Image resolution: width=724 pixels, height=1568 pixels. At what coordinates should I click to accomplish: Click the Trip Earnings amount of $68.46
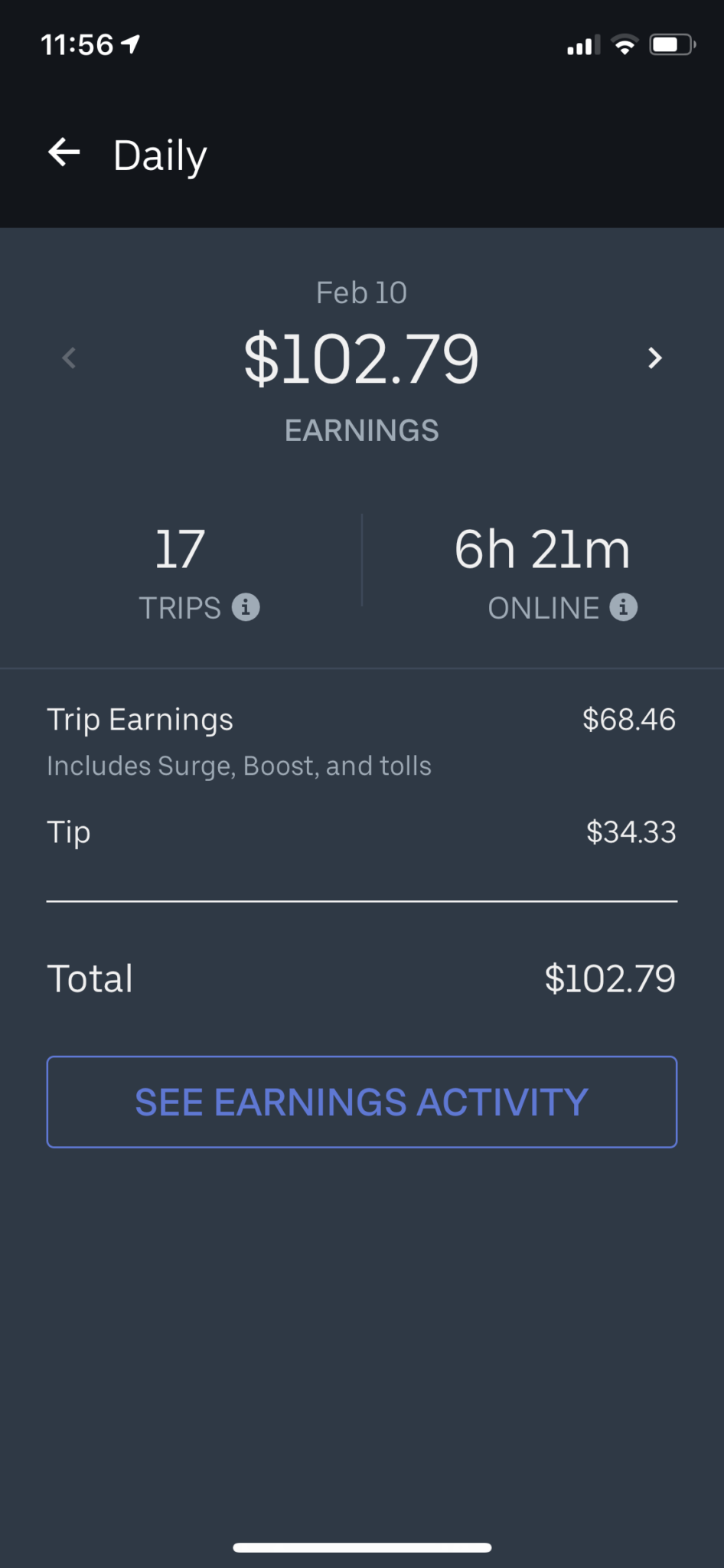[x=629, y=719]
